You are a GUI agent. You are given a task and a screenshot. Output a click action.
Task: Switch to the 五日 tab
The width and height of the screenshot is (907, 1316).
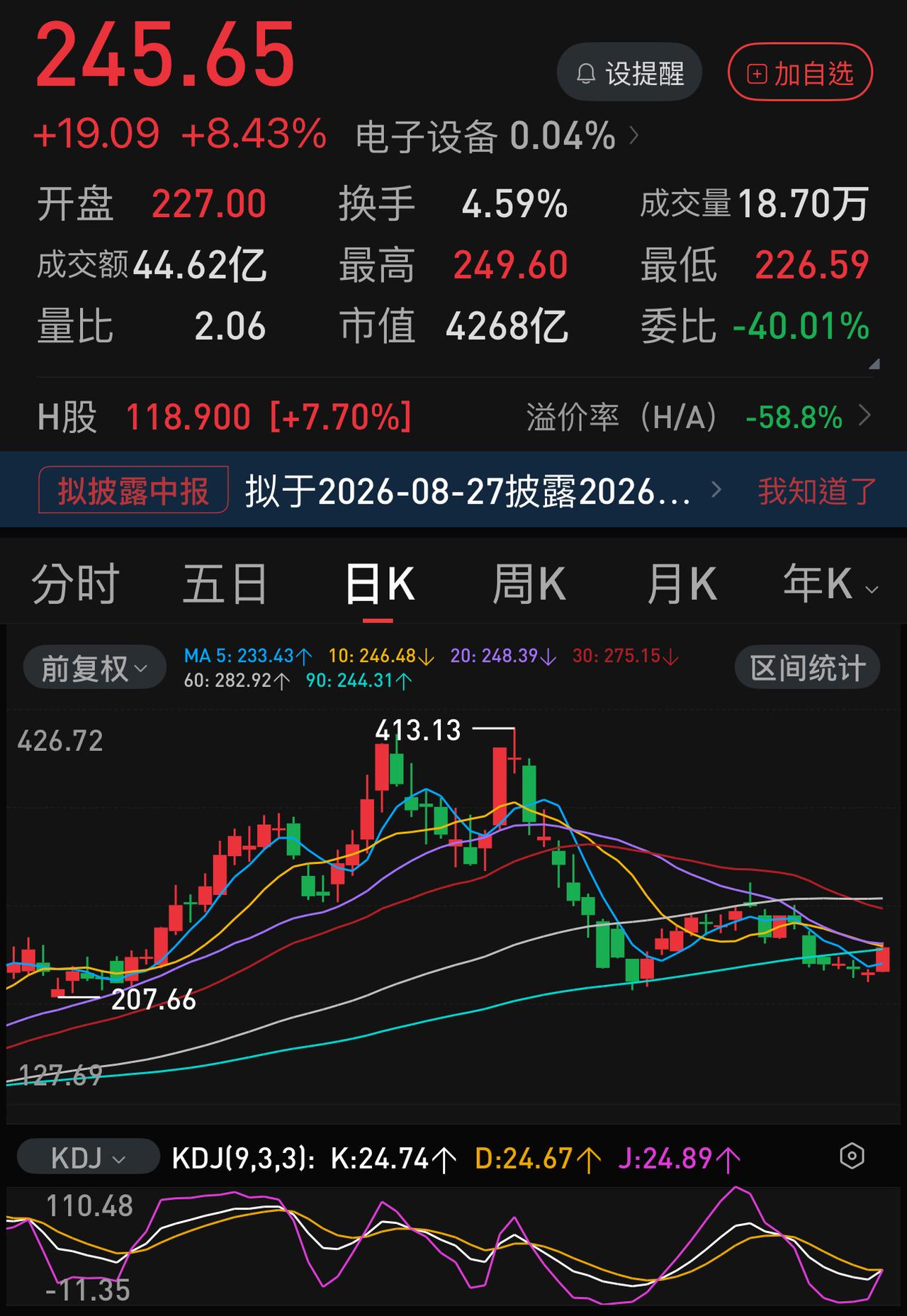(225, 584)
